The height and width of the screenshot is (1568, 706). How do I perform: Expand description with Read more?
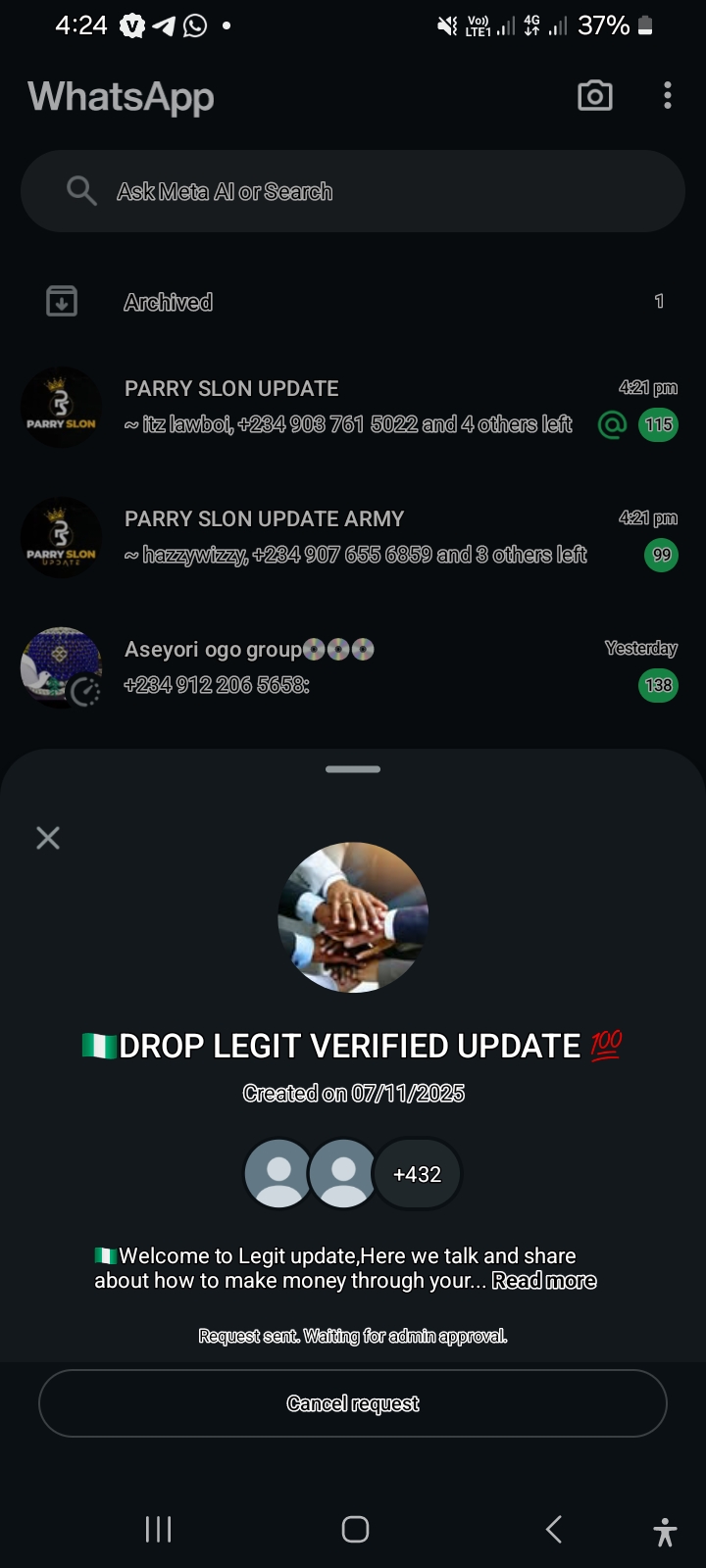pos(544,1281)
